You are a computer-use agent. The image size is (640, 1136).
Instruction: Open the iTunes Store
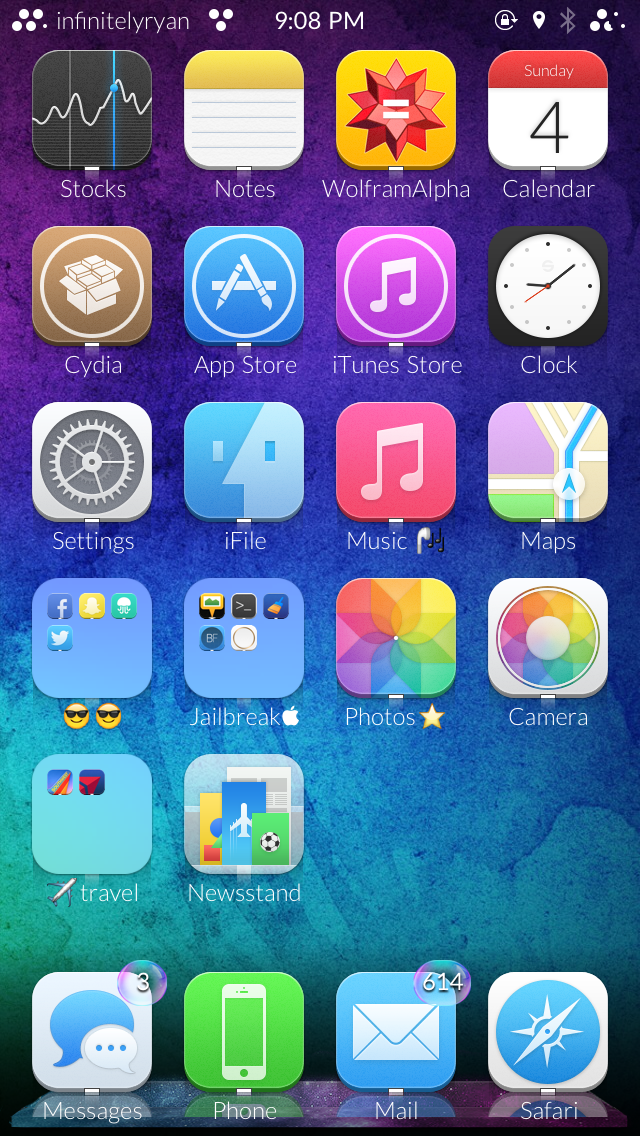(396, 285)
